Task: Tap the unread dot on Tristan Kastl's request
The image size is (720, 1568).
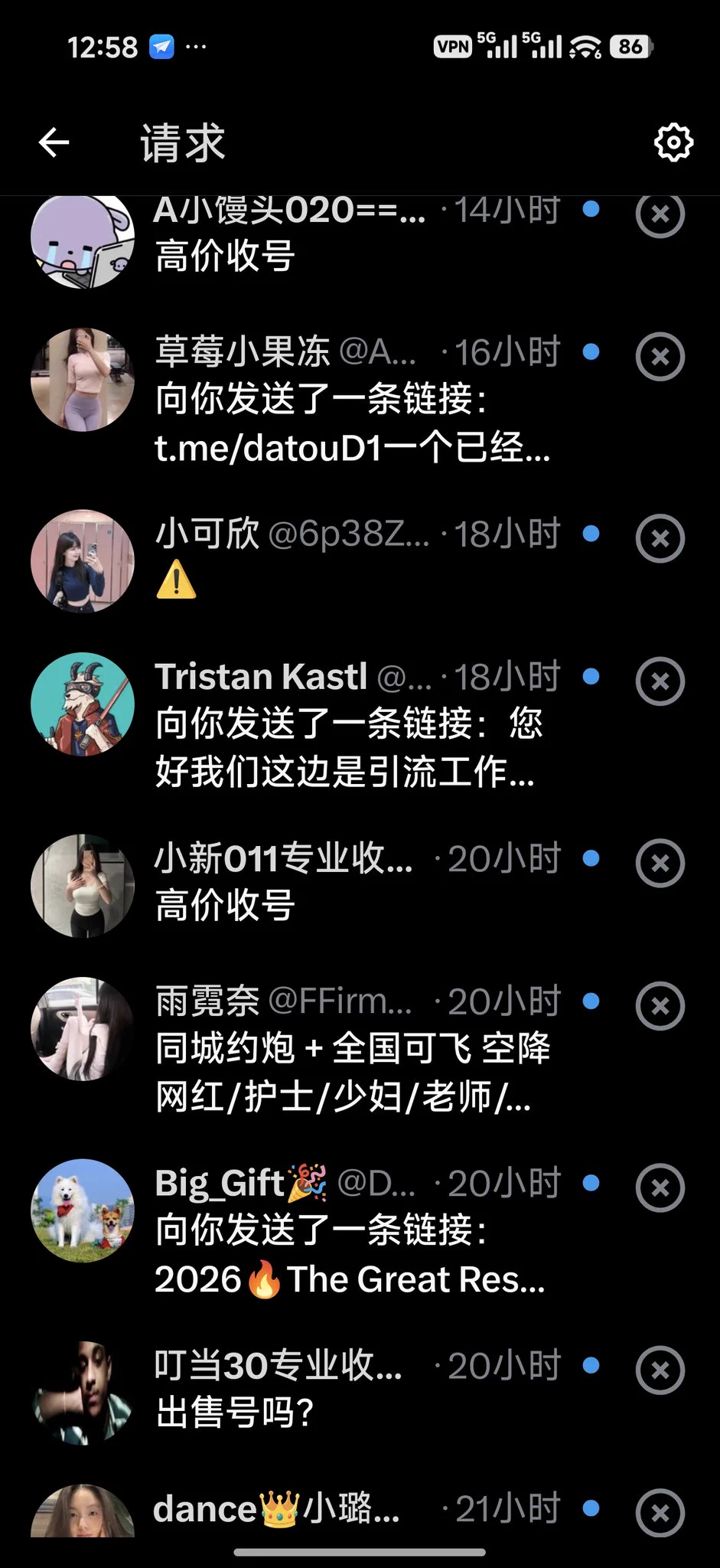Action: click(591, 678)
